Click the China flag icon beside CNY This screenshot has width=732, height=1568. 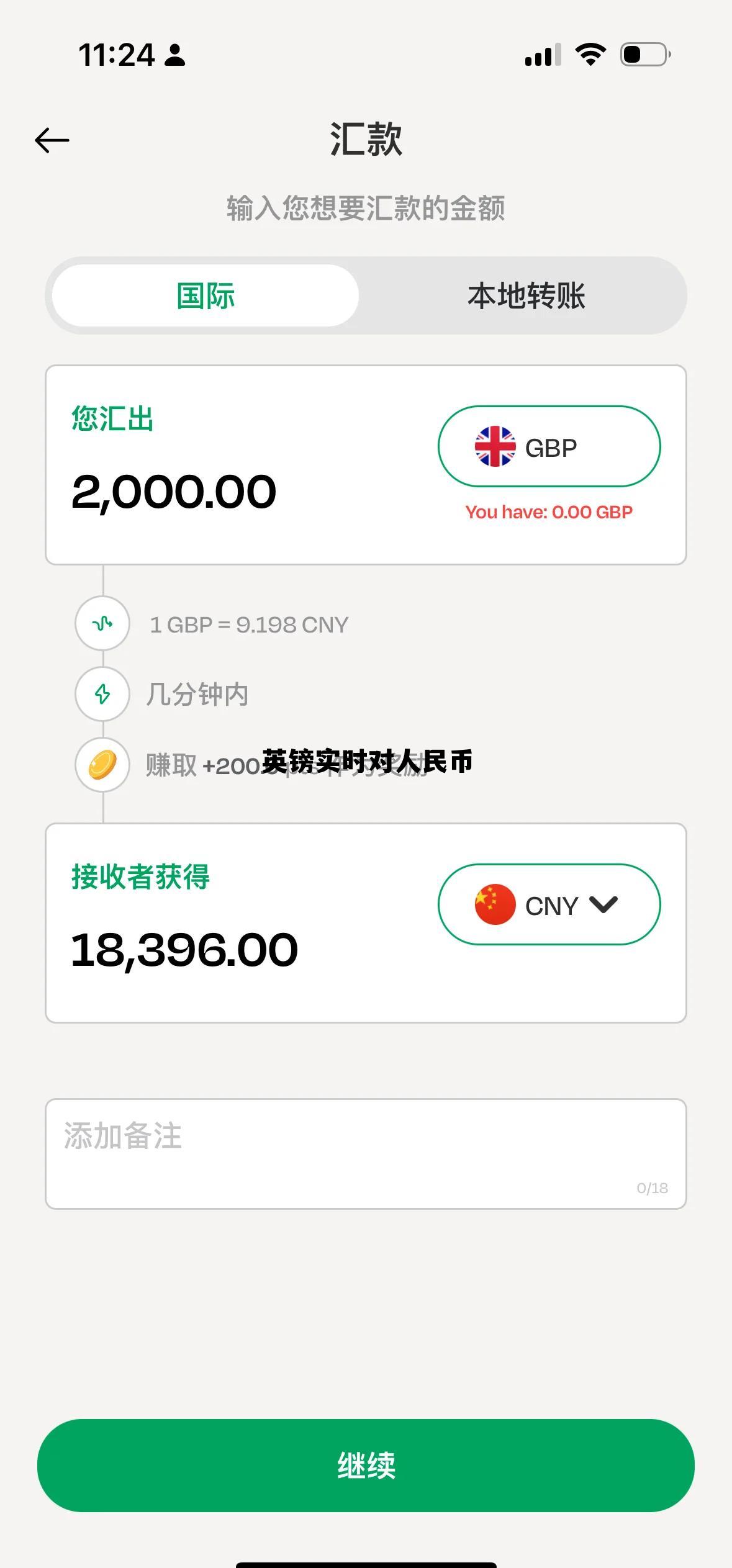[x=494, y=905]
